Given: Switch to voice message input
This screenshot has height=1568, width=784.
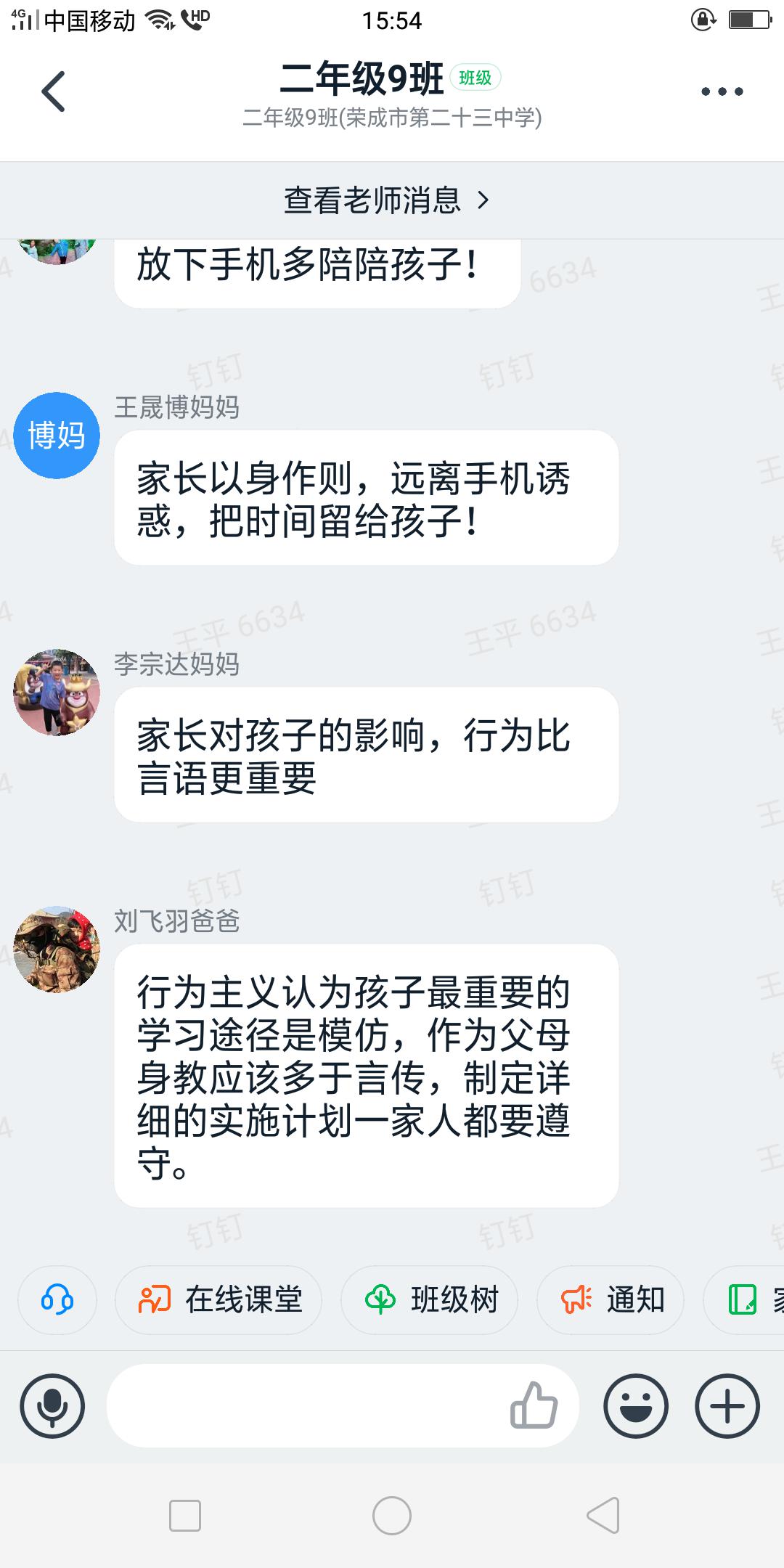Looking at the screenshot, I should click(x=52, y=1406).
